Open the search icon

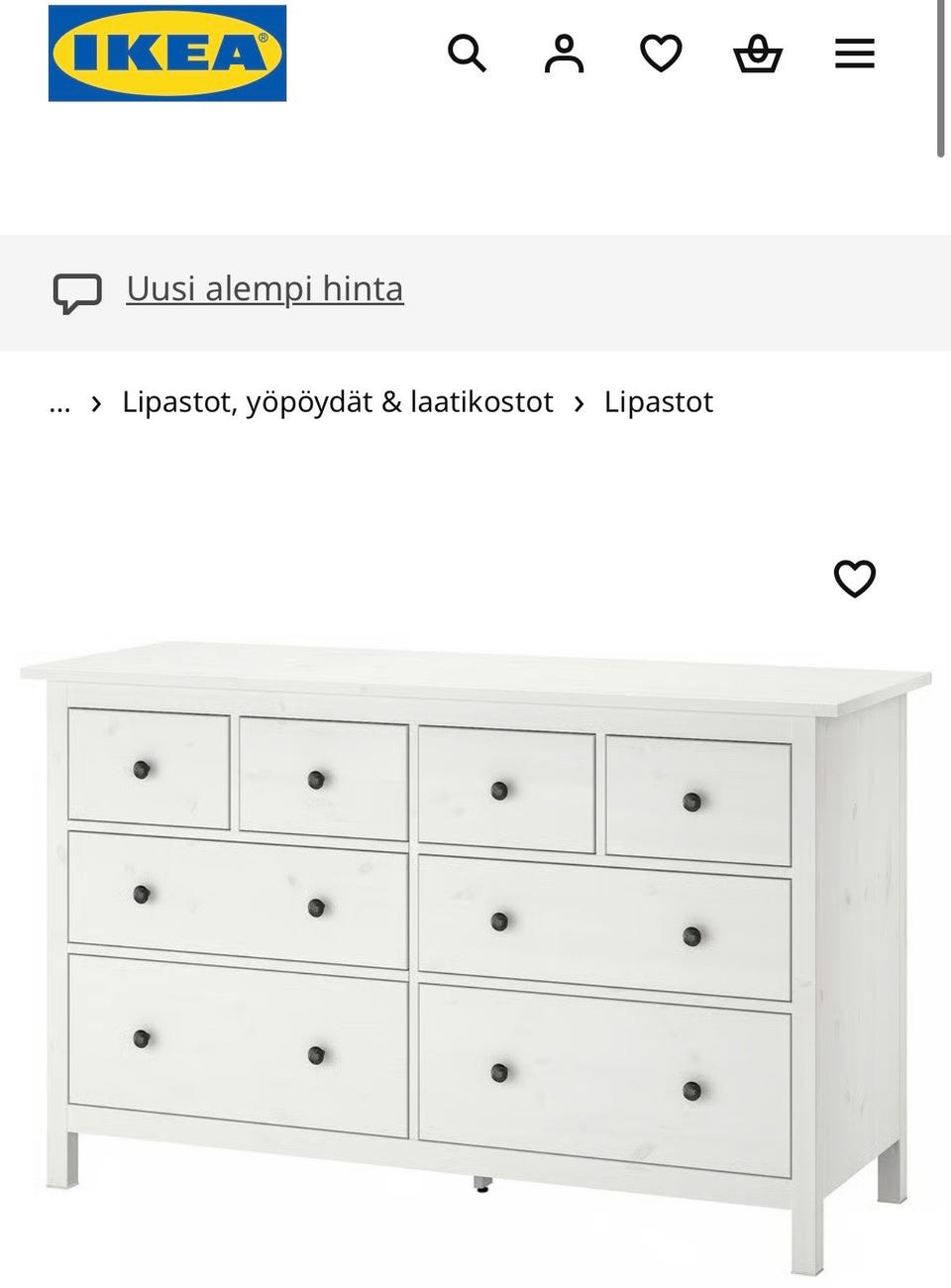[469, 54]
